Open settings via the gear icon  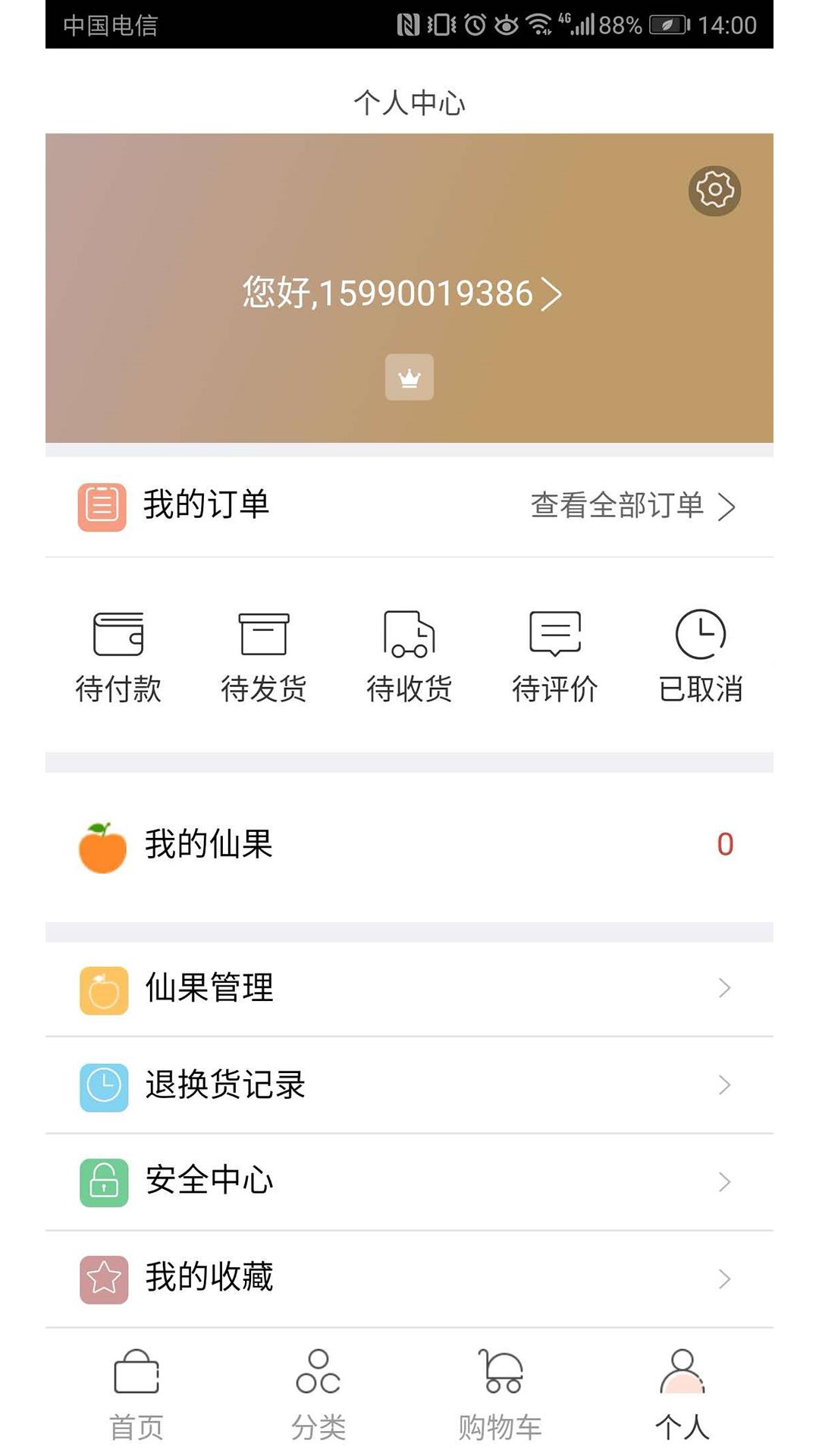coord(714,190)
